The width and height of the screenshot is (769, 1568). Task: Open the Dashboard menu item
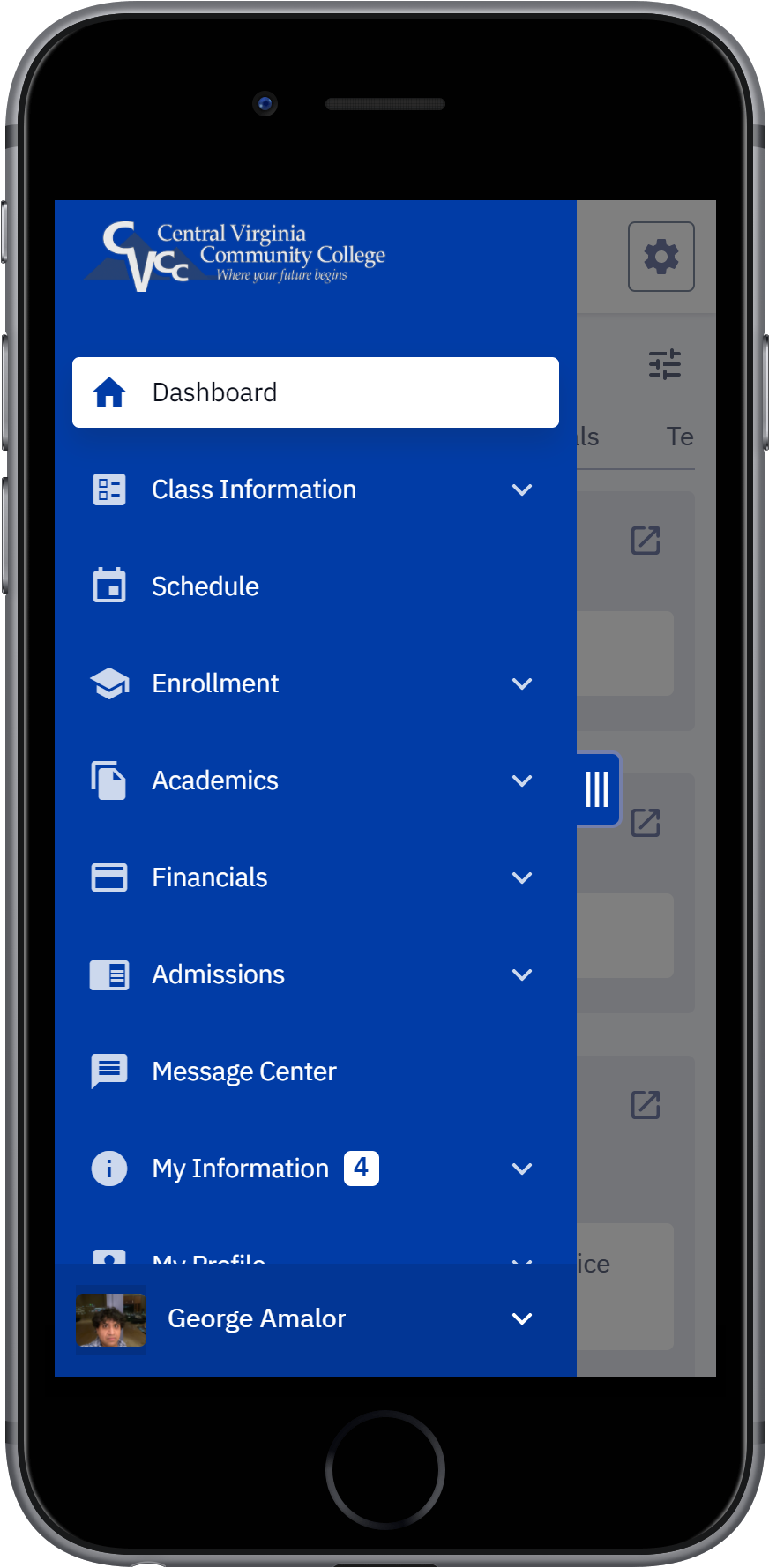coord(316,392)
